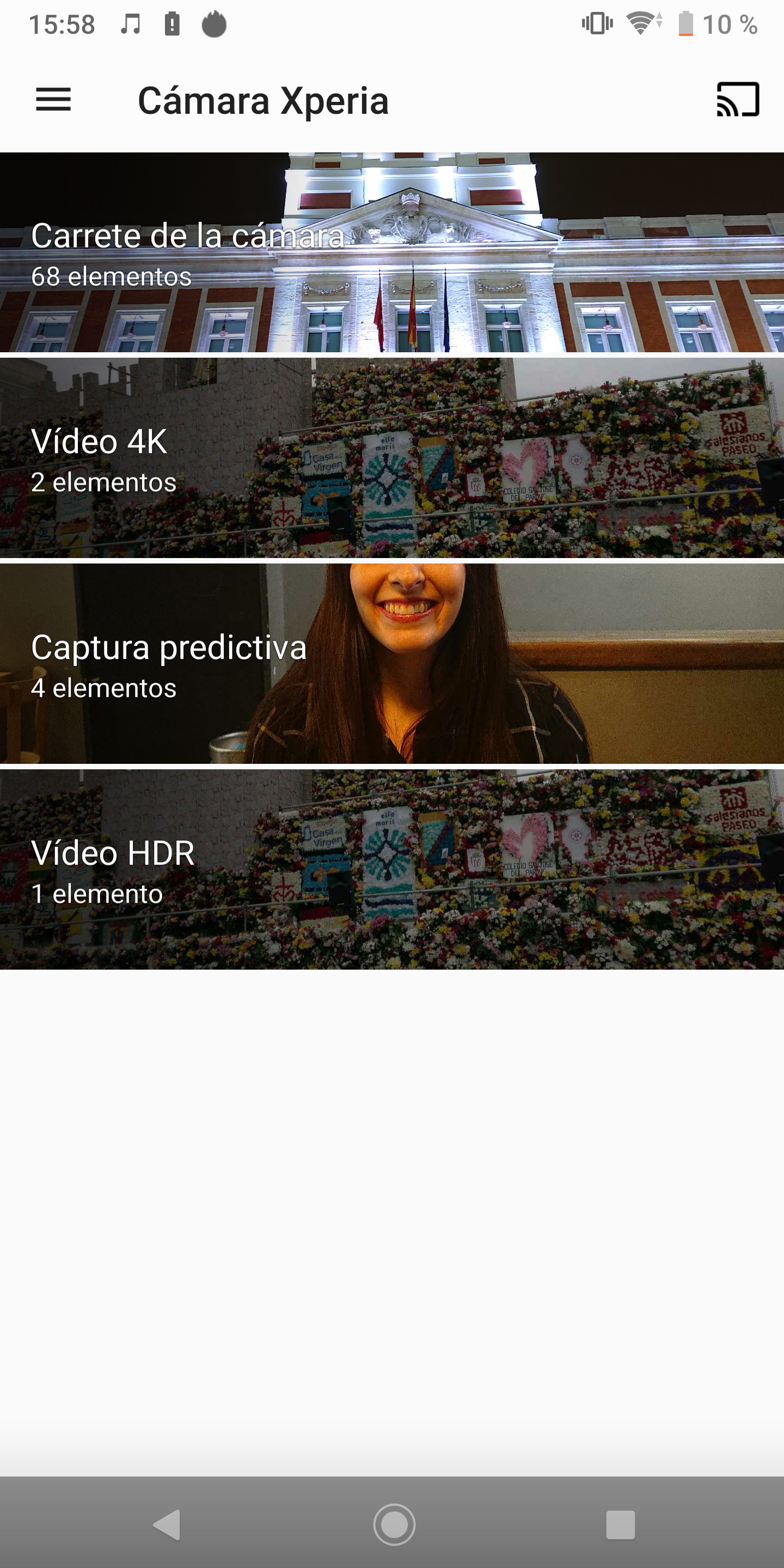Open the Carrete de la cámara album
Screen dimensions: 784x1568
[x=392, y=252]
